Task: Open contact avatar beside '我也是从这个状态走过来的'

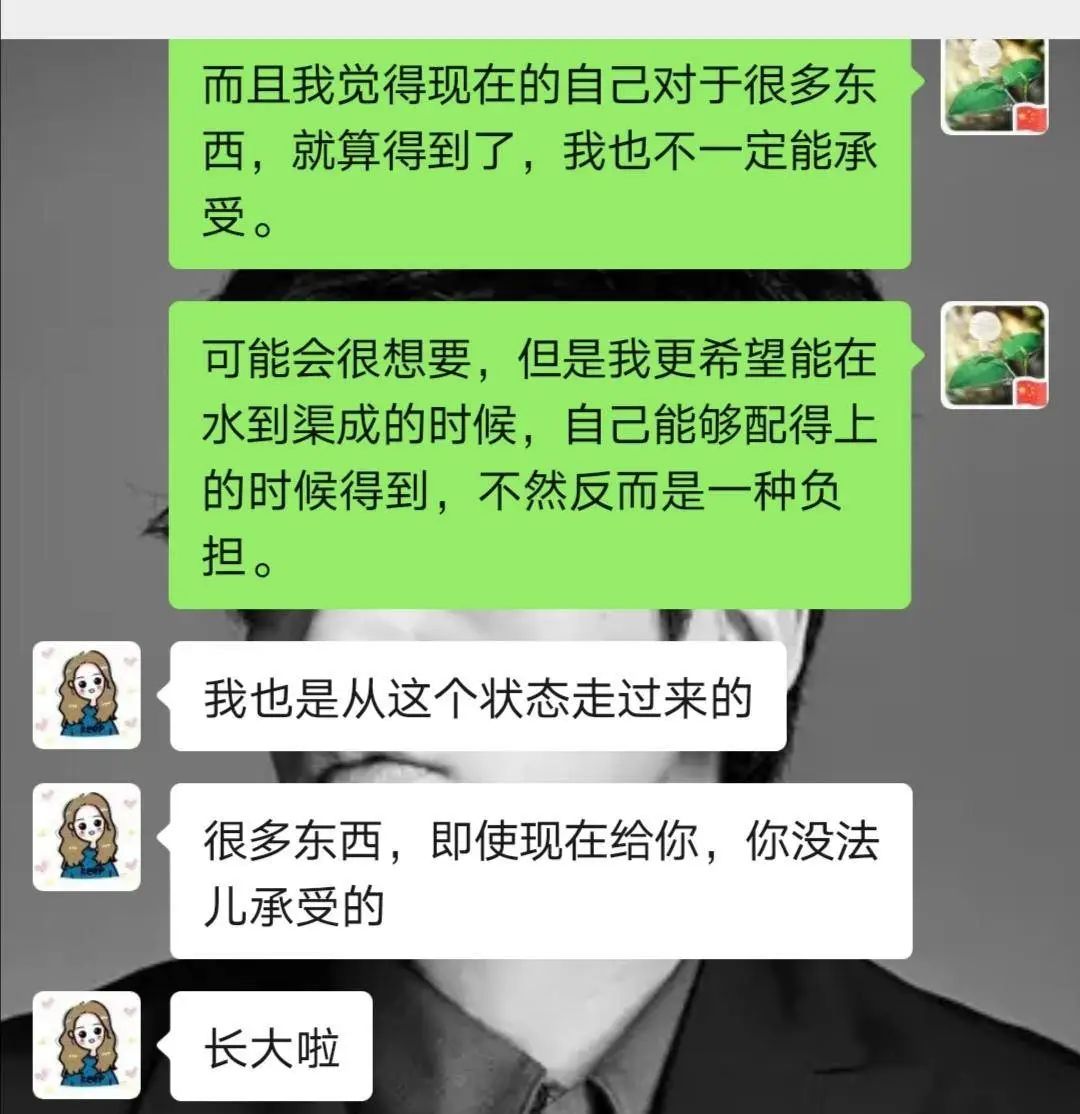Action: pyautogui.click(x=87, y=696)
